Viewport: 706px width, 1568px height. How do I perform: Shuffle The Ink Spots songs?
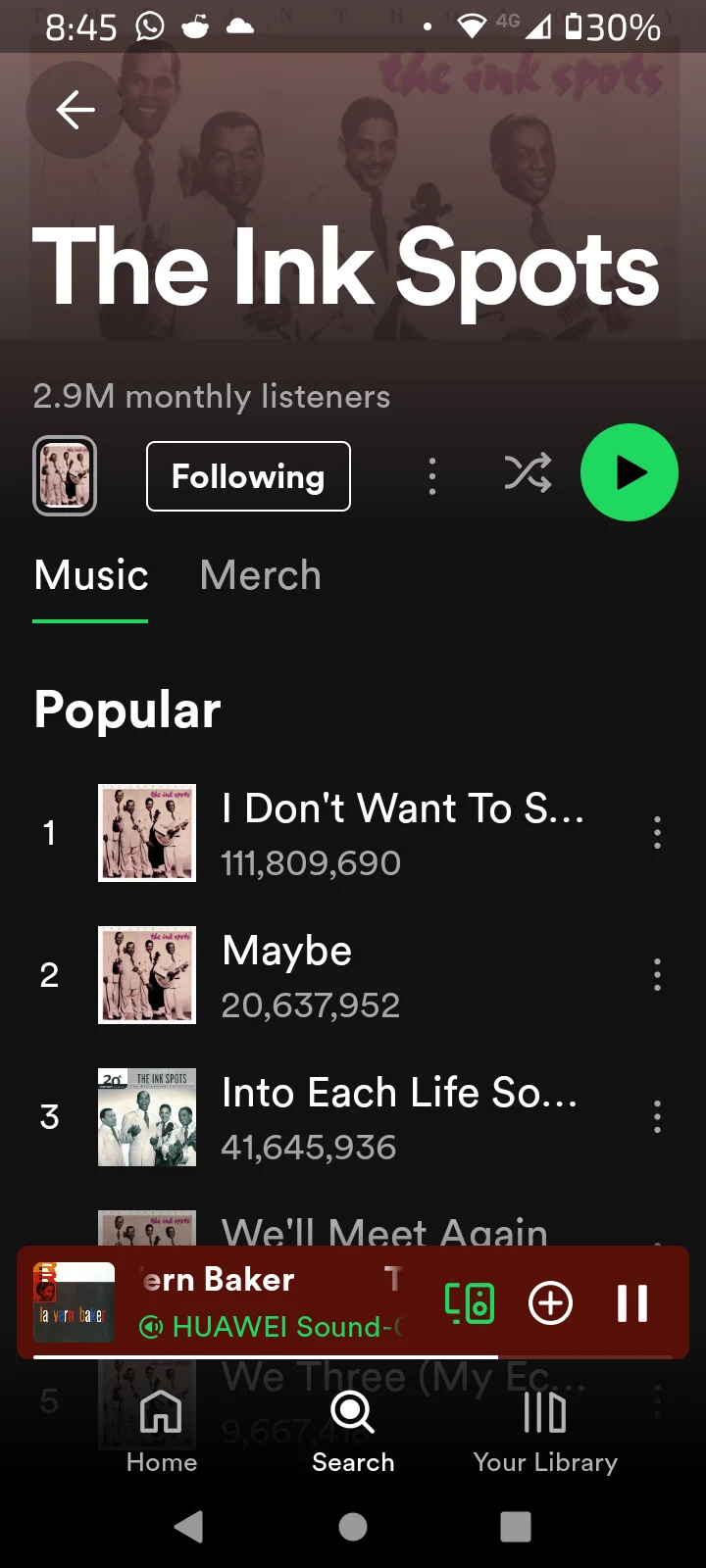pyautogui.click(x=528, y=473)
